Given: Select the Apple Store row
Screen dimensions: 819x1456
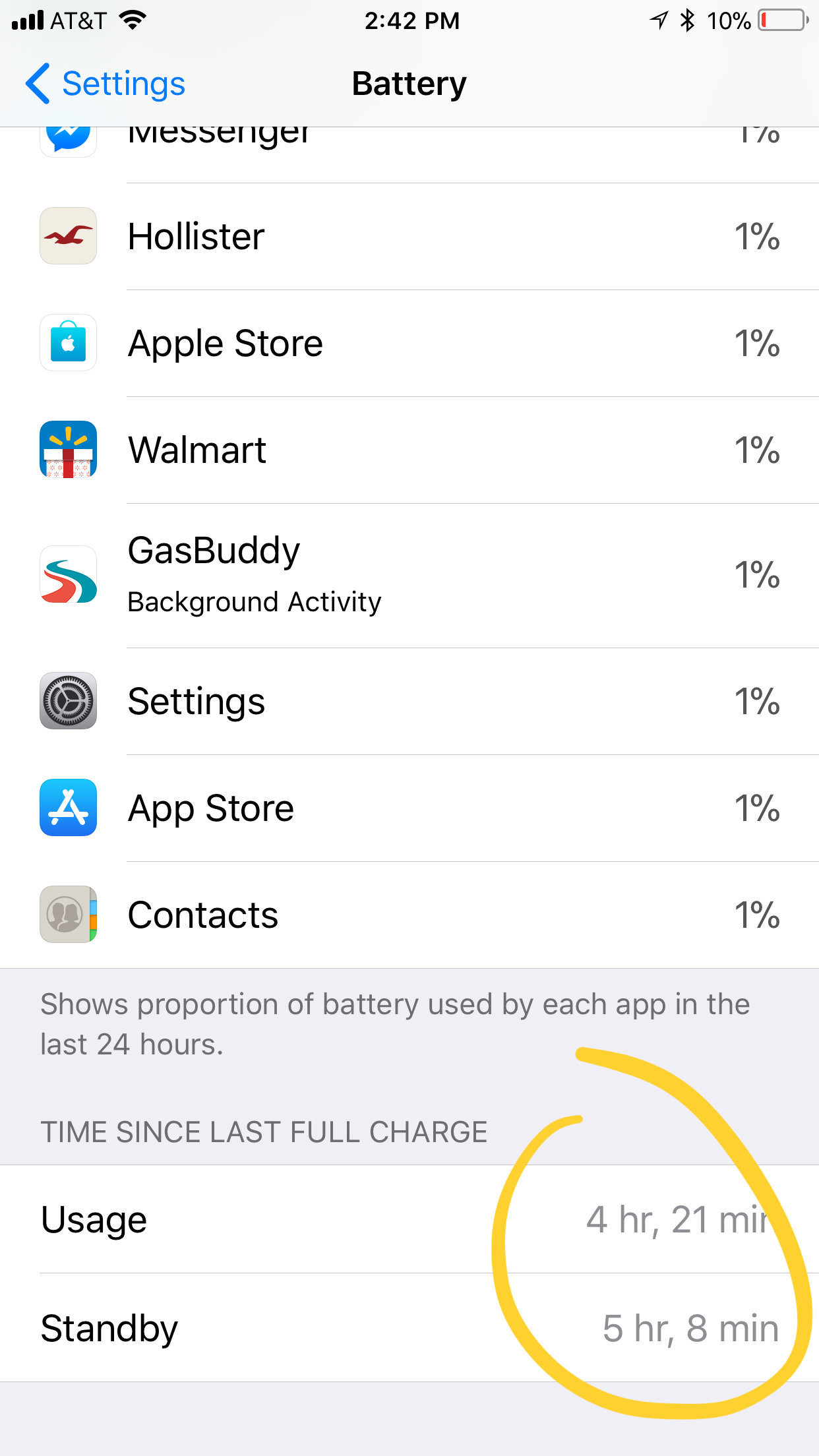Looking at the screenshot, I should coord(409,344).
